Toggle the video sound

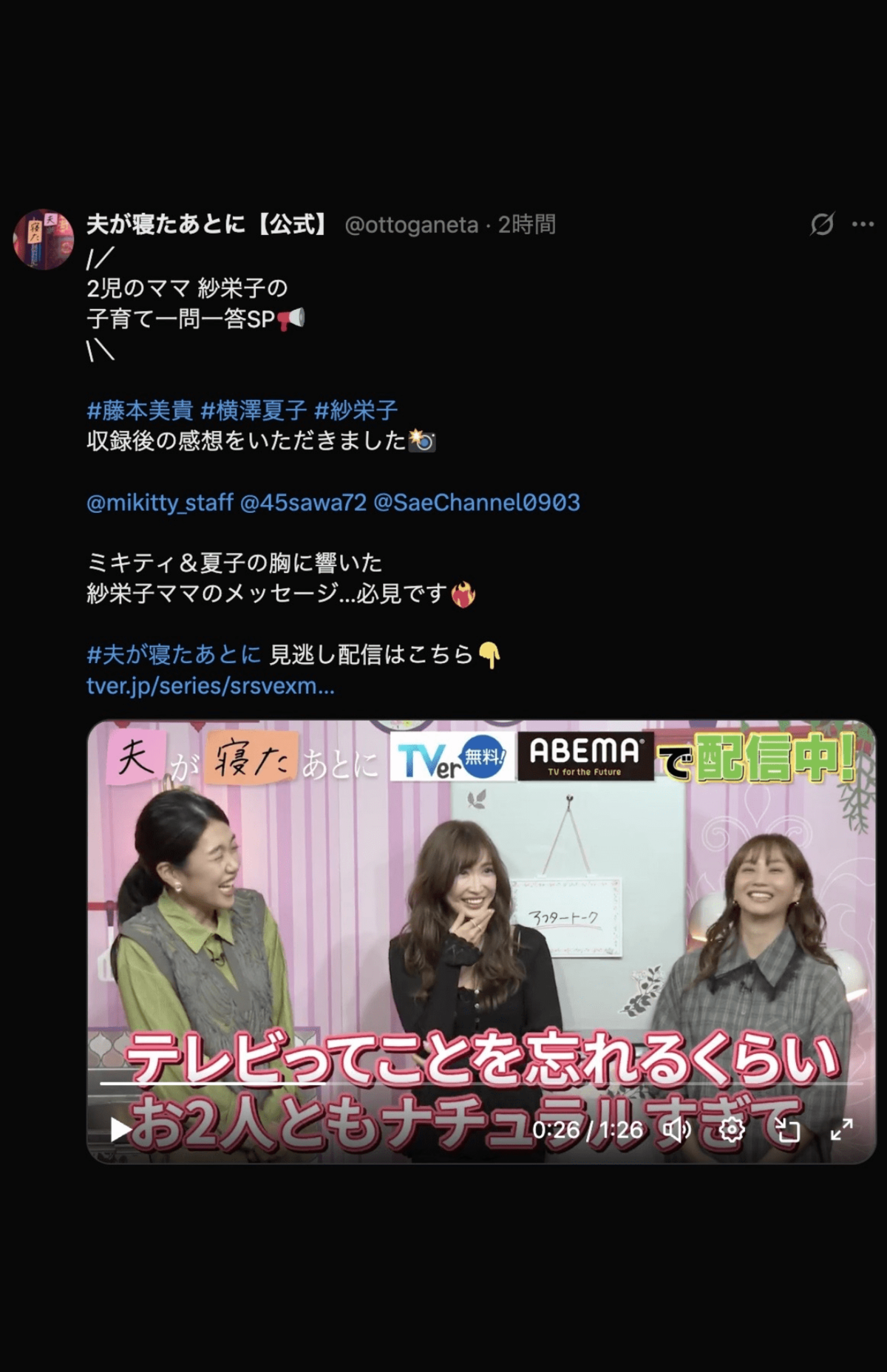[676, 1130]
